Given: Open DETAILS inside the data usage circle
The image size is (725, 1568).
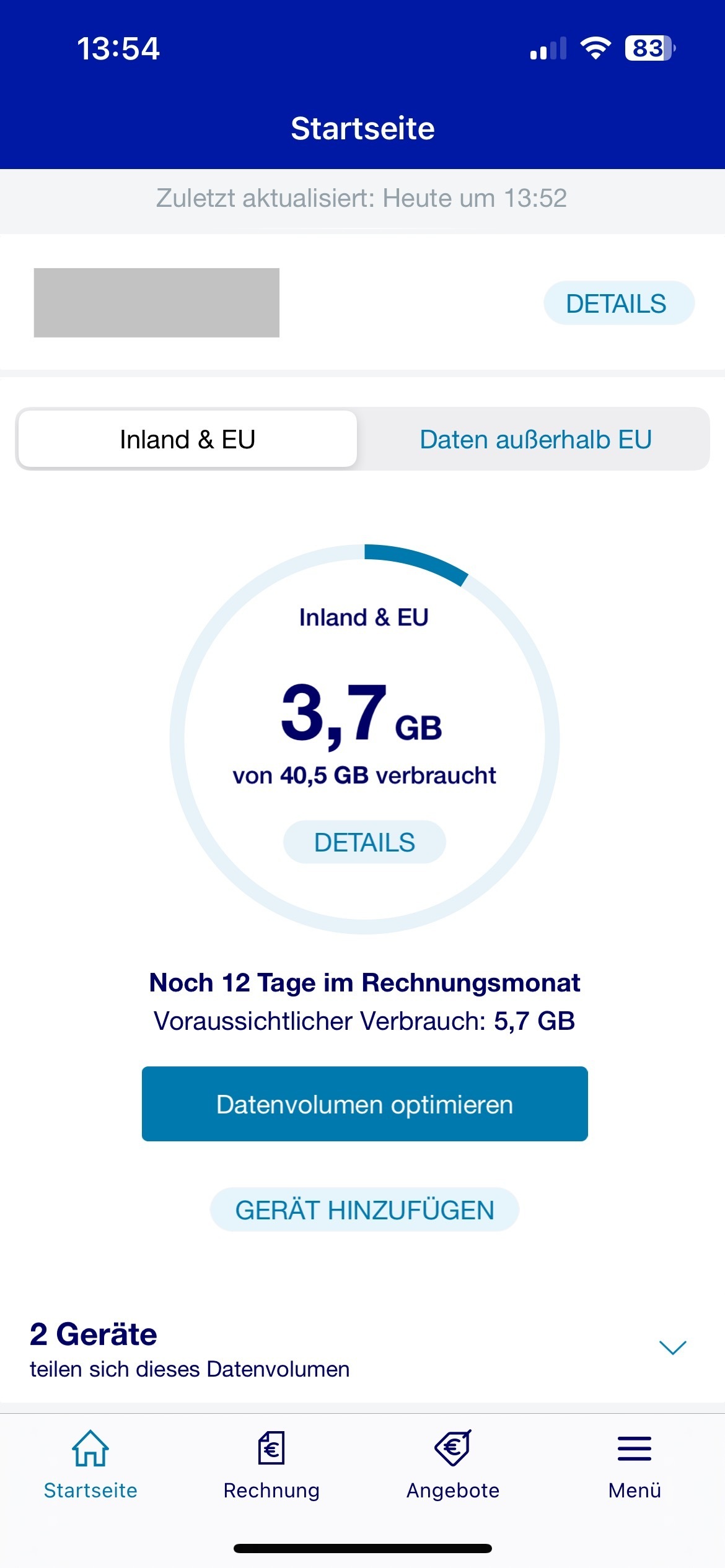Looking at the screenshot, I should coord(364,842).
